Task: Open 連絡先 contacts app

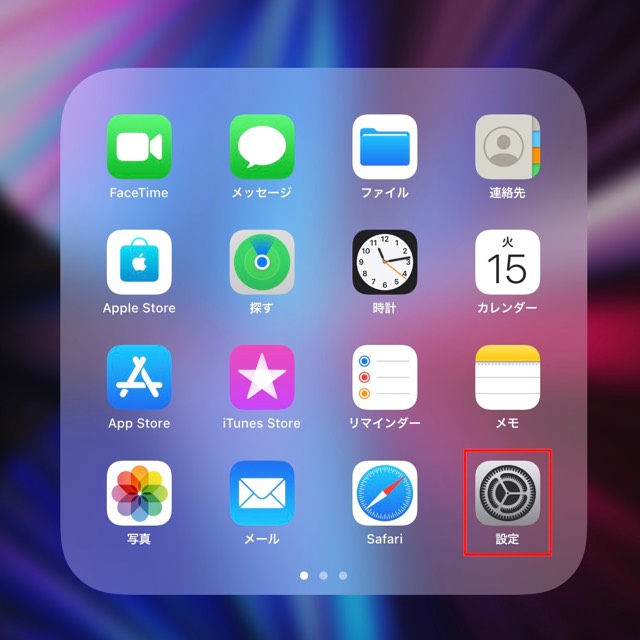Action: [507, 147]
